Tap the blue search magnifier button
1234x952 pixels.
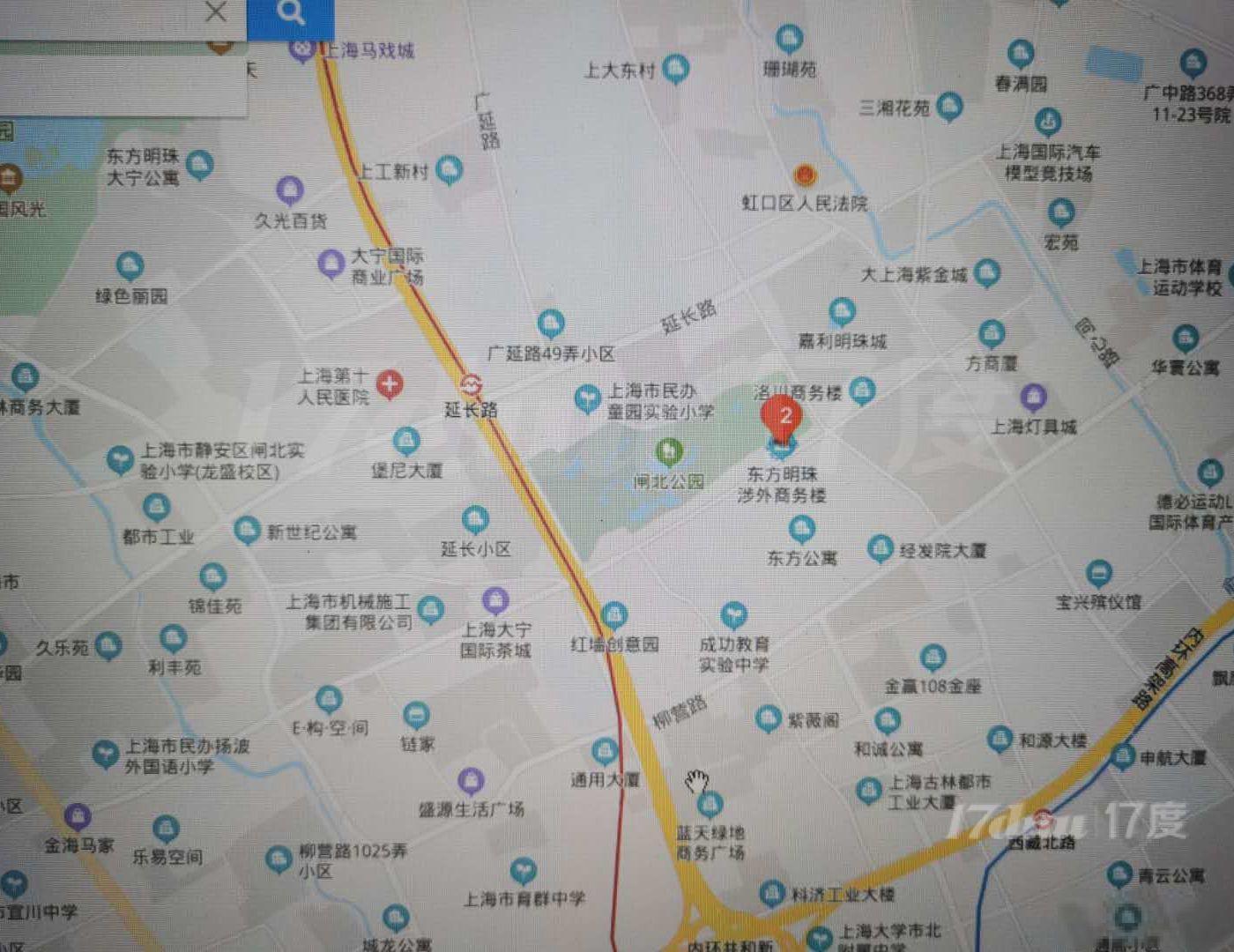(290, 14)
